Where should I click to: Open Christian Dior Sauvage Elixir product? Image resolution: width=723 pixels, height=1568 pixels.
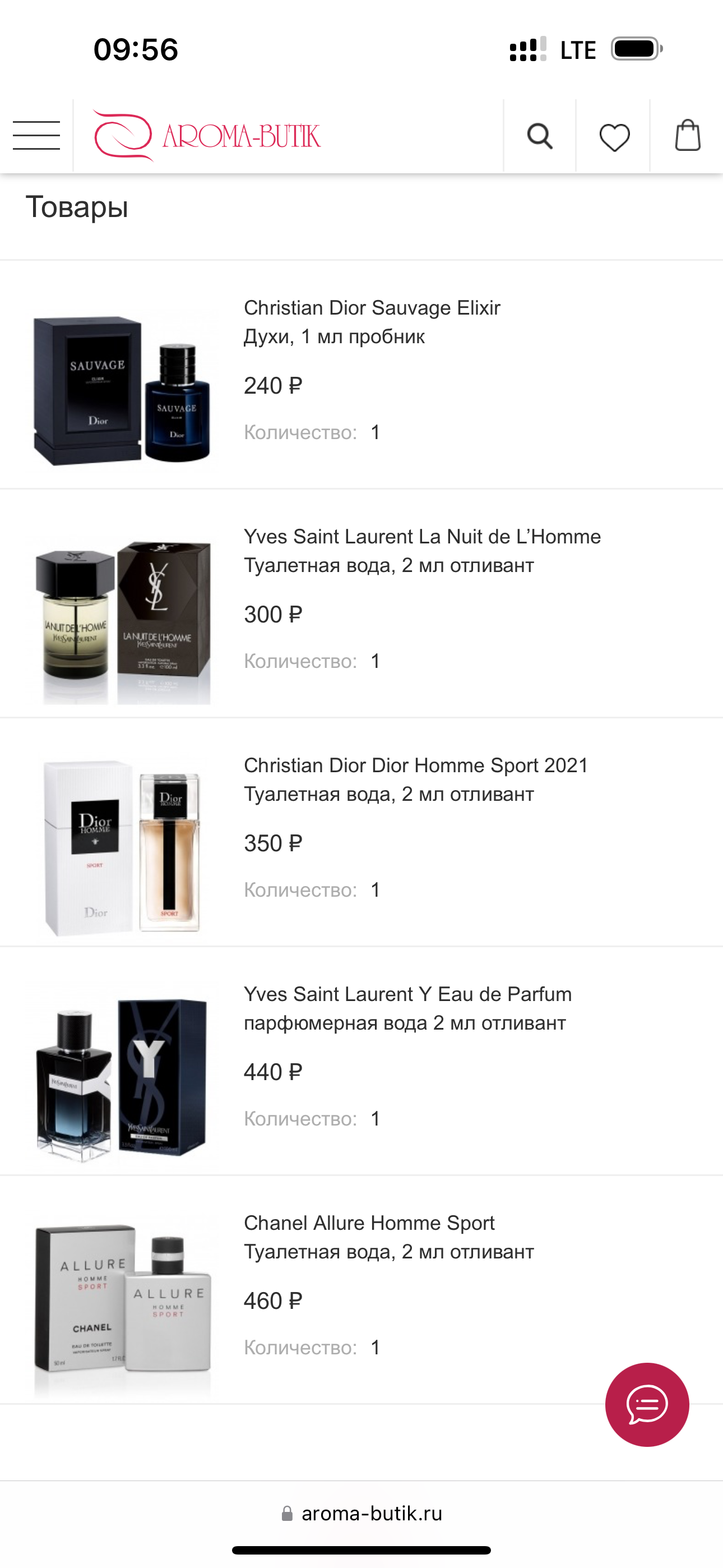pyautogui.click(x=372, y=308)
